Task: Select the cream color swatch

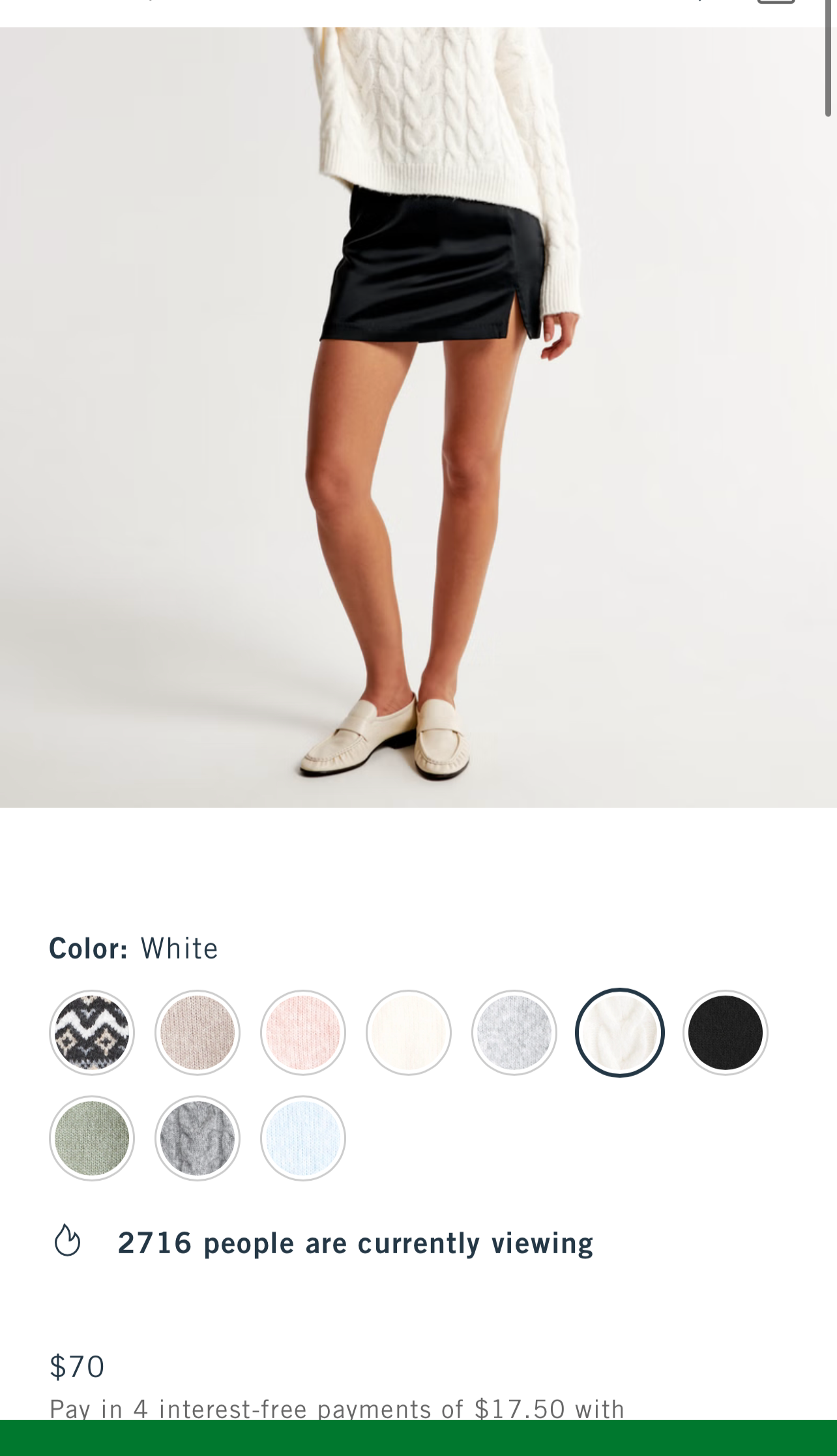Action: 409,1032
